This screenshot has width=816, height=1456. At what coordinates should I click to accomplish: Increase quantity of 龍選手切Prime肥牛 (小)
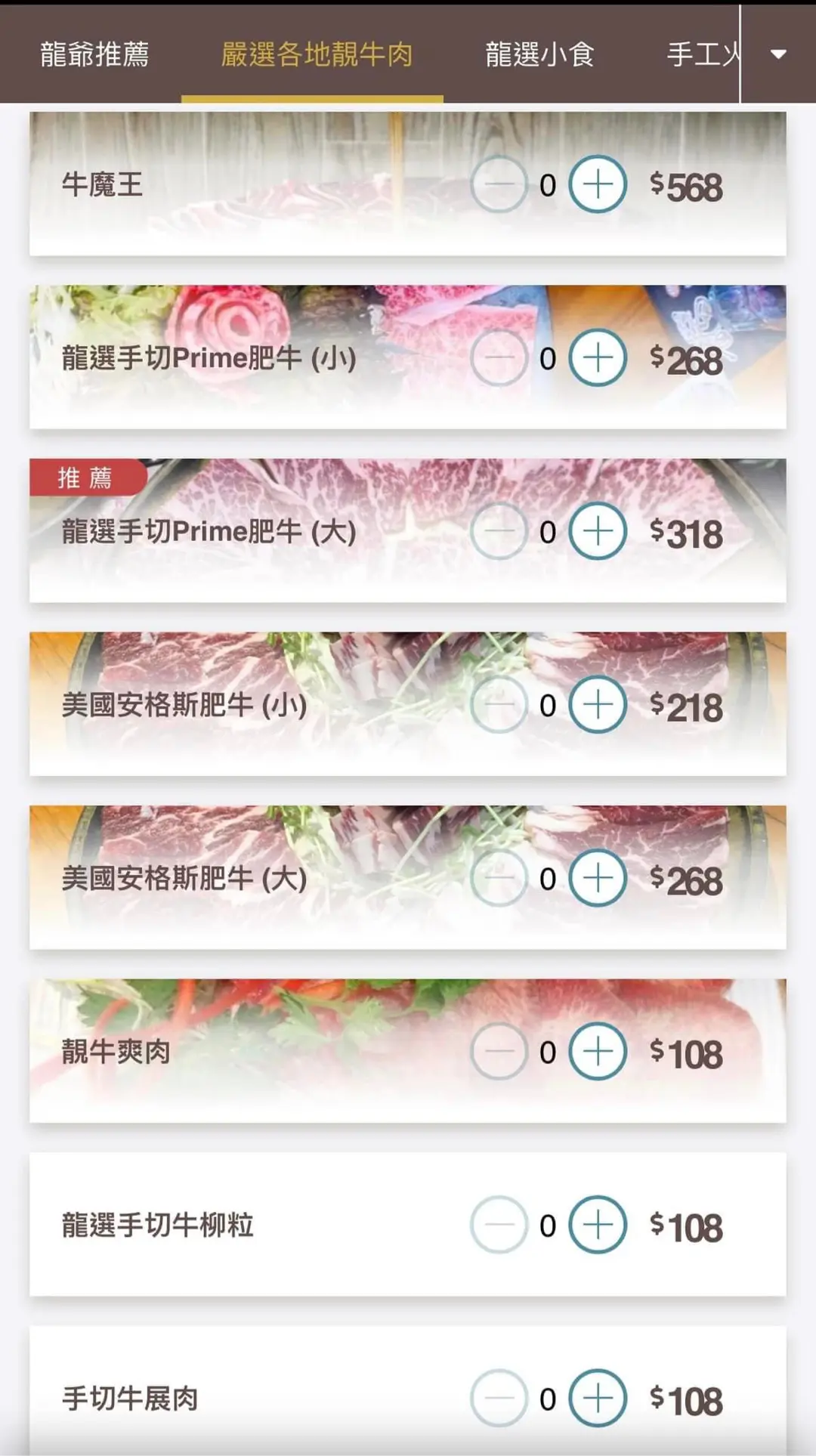(x=597, y=358)
